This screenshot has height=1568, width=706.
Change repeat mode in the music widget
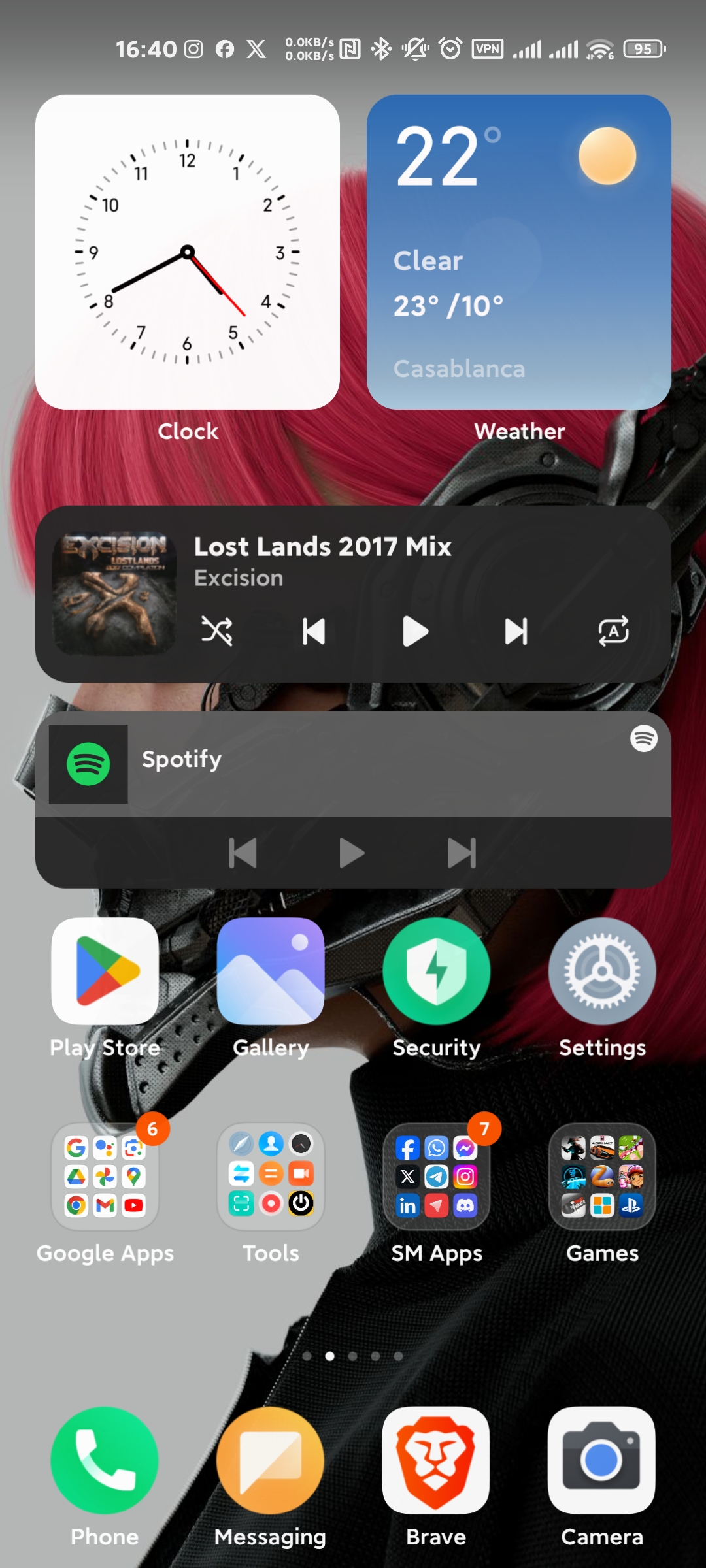point(614,631)
